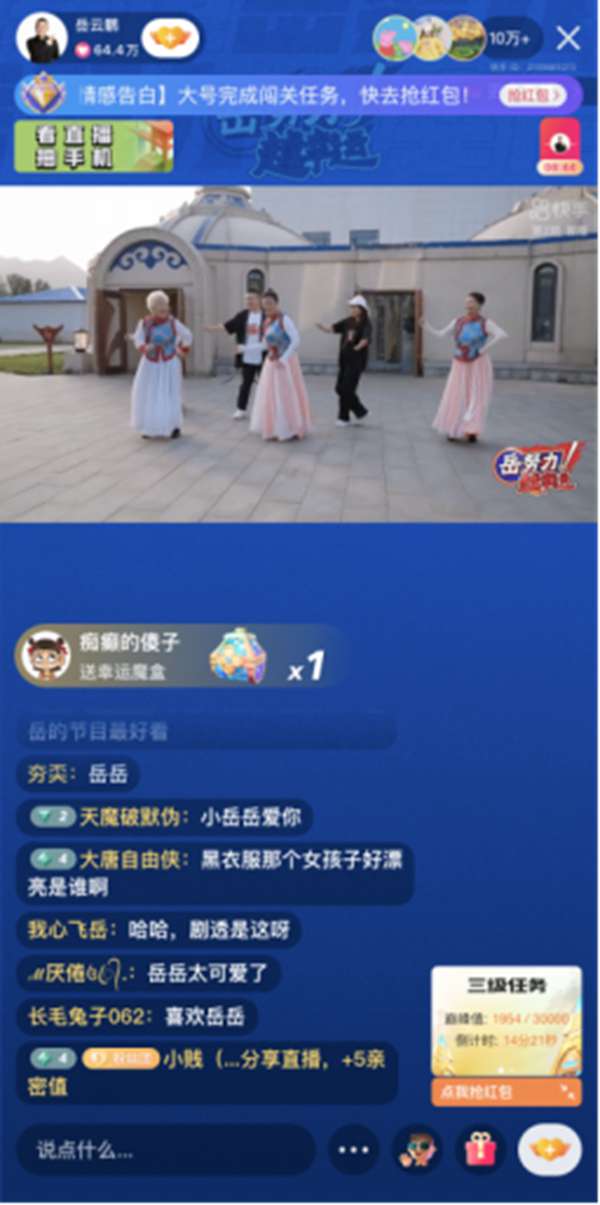Open the 看直播抽手机 promotion
This screenshot has width=600, height=1205.
[x=93, y=146]
